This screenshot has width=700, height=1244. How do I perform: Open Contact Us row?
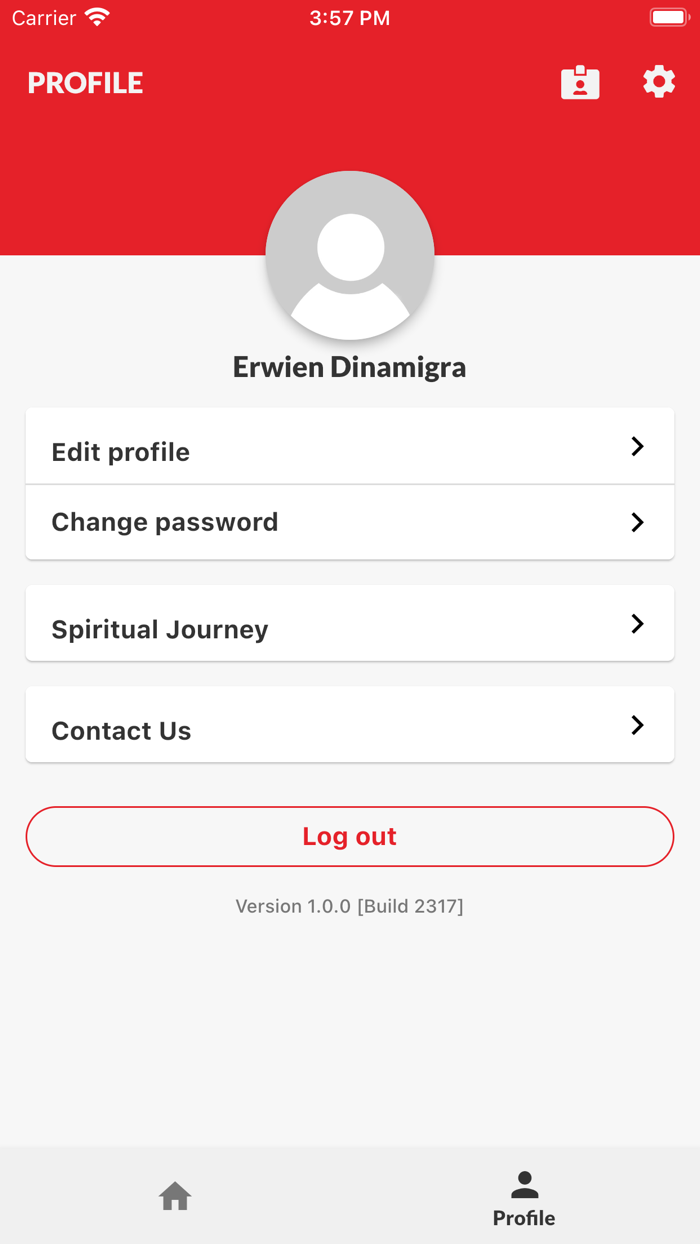(350, 727)
